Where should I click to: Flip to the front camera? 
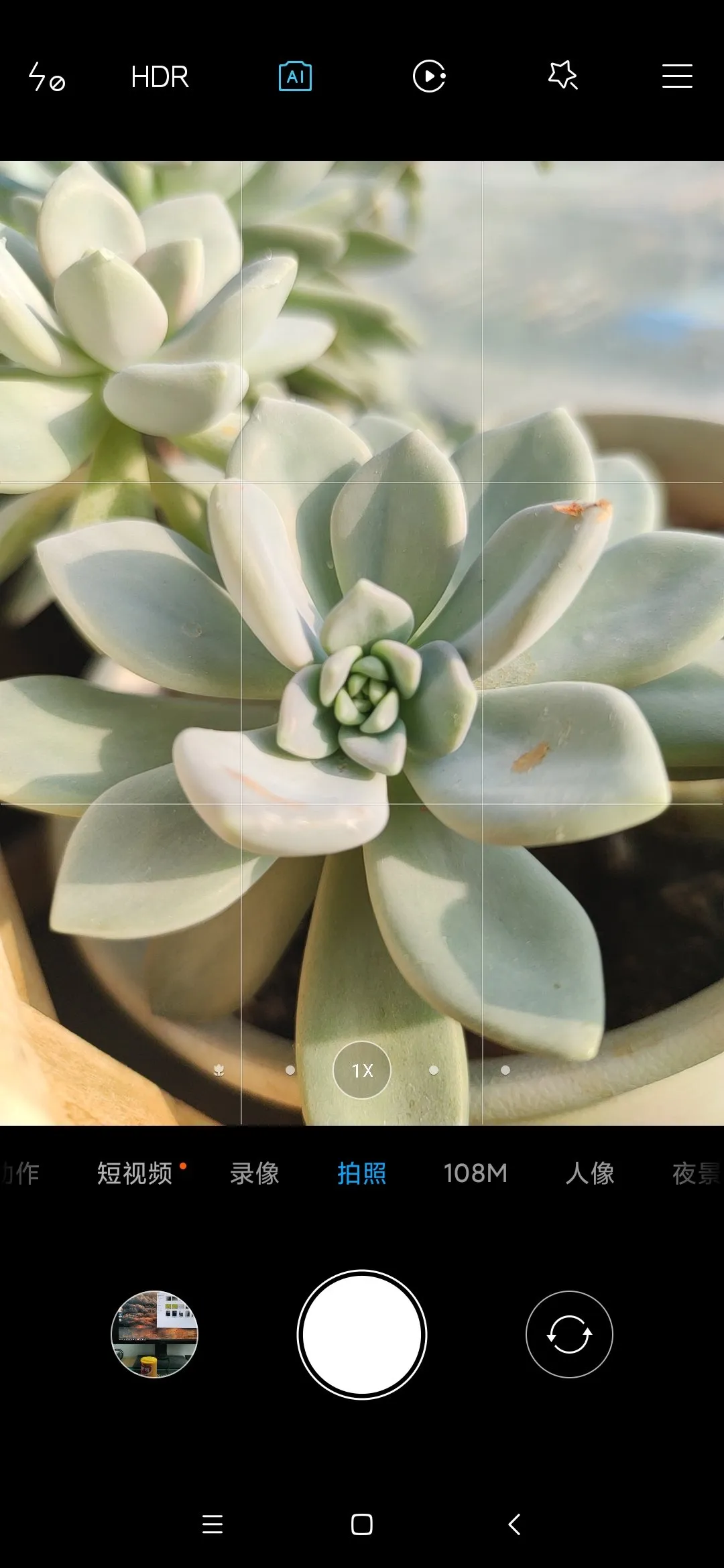(569, 1334)
